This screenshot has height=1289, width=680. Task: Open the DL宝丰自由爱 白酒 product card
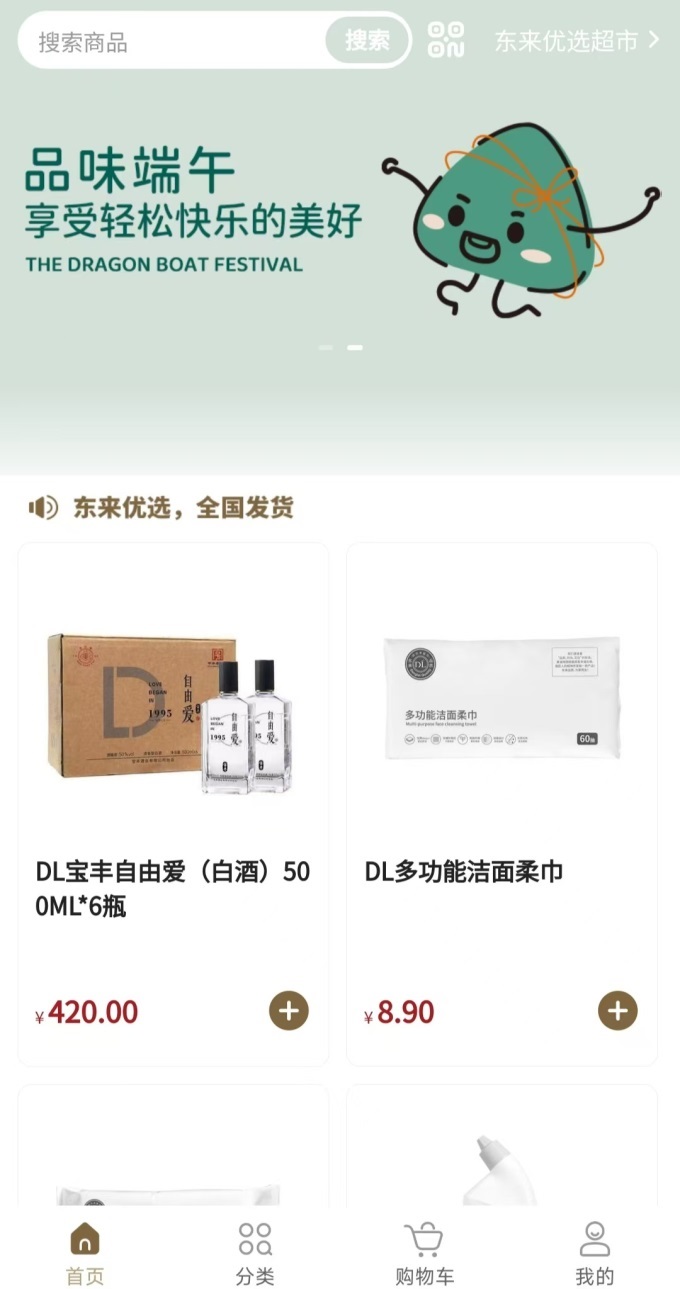[x=173, y=760]
